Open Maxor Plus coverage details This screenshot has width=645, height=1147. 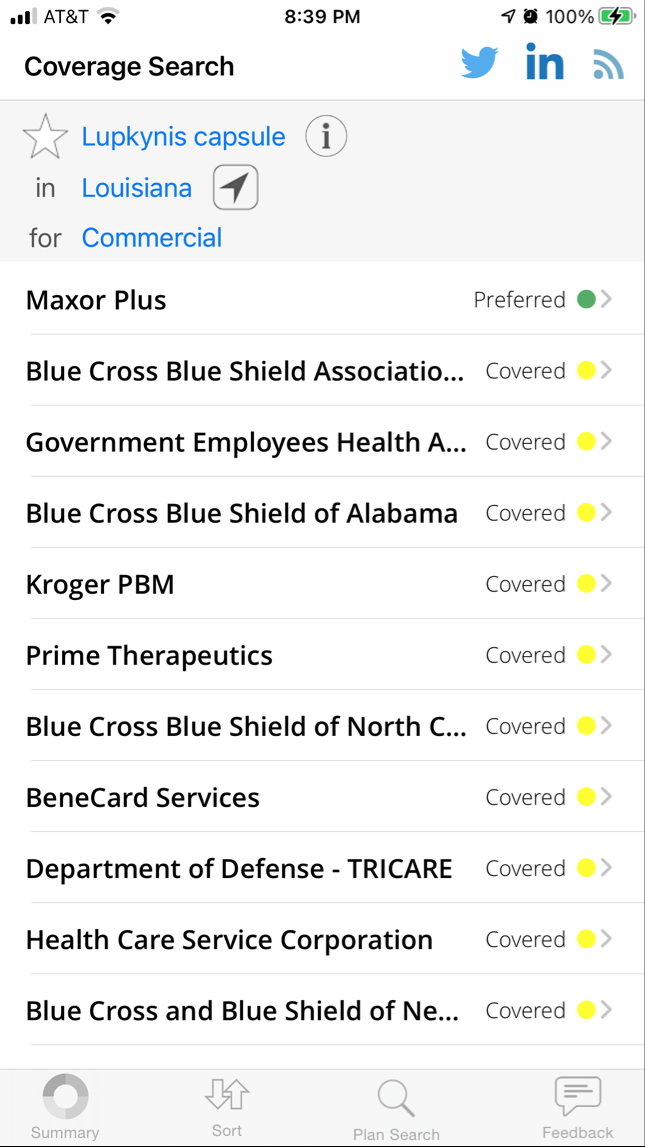pos(320,299)
